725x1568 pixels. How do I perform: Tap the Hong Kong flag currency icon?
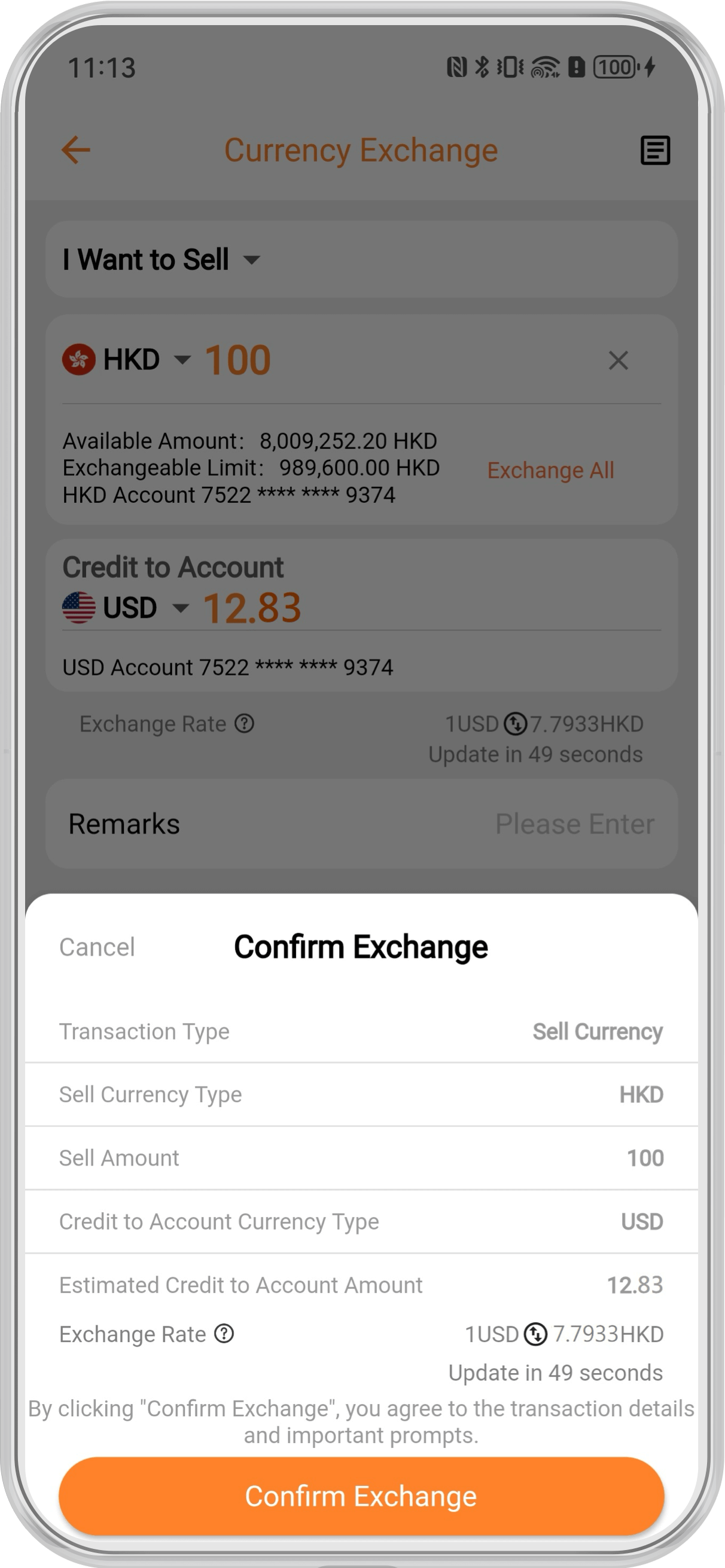pos(80,359)
